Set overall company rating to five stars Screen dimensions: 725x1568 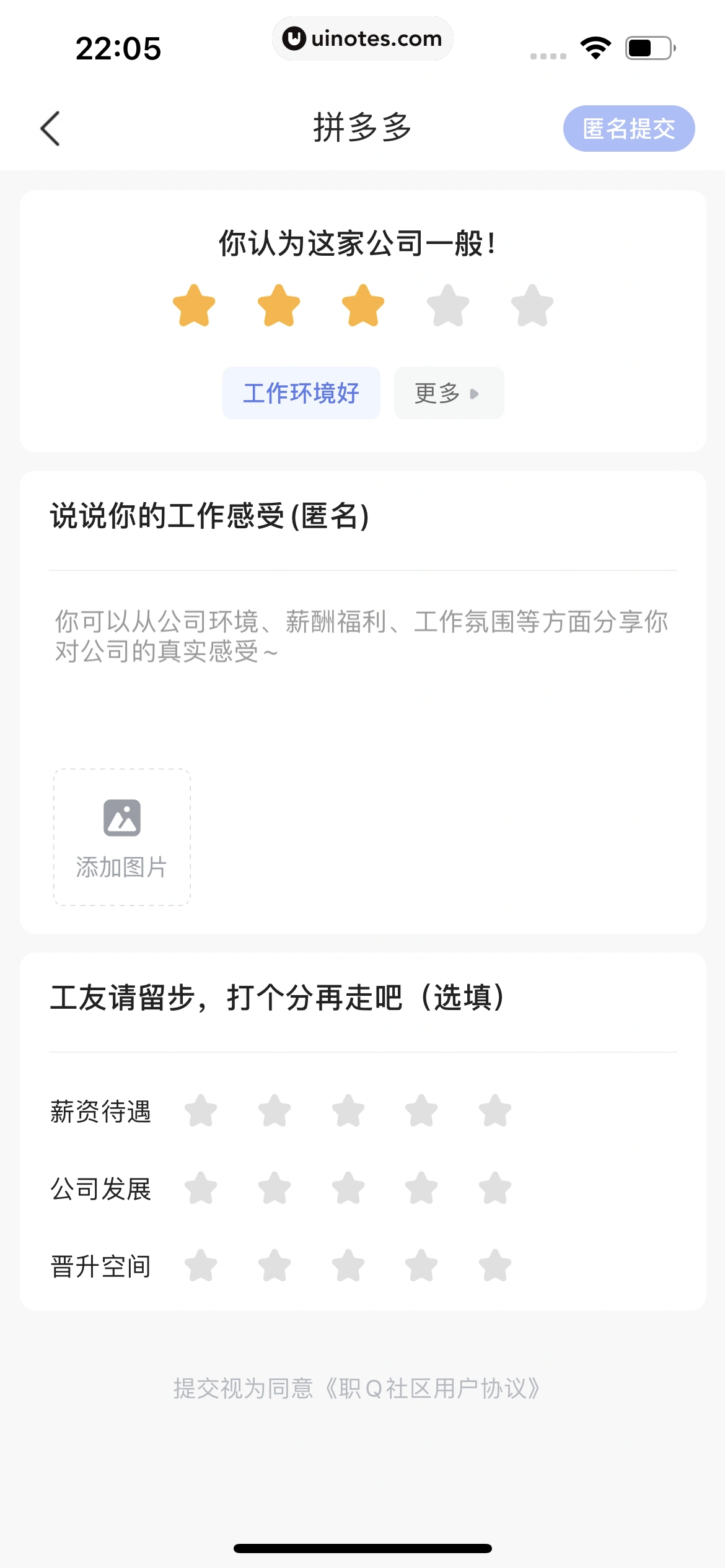click(532, 306)
